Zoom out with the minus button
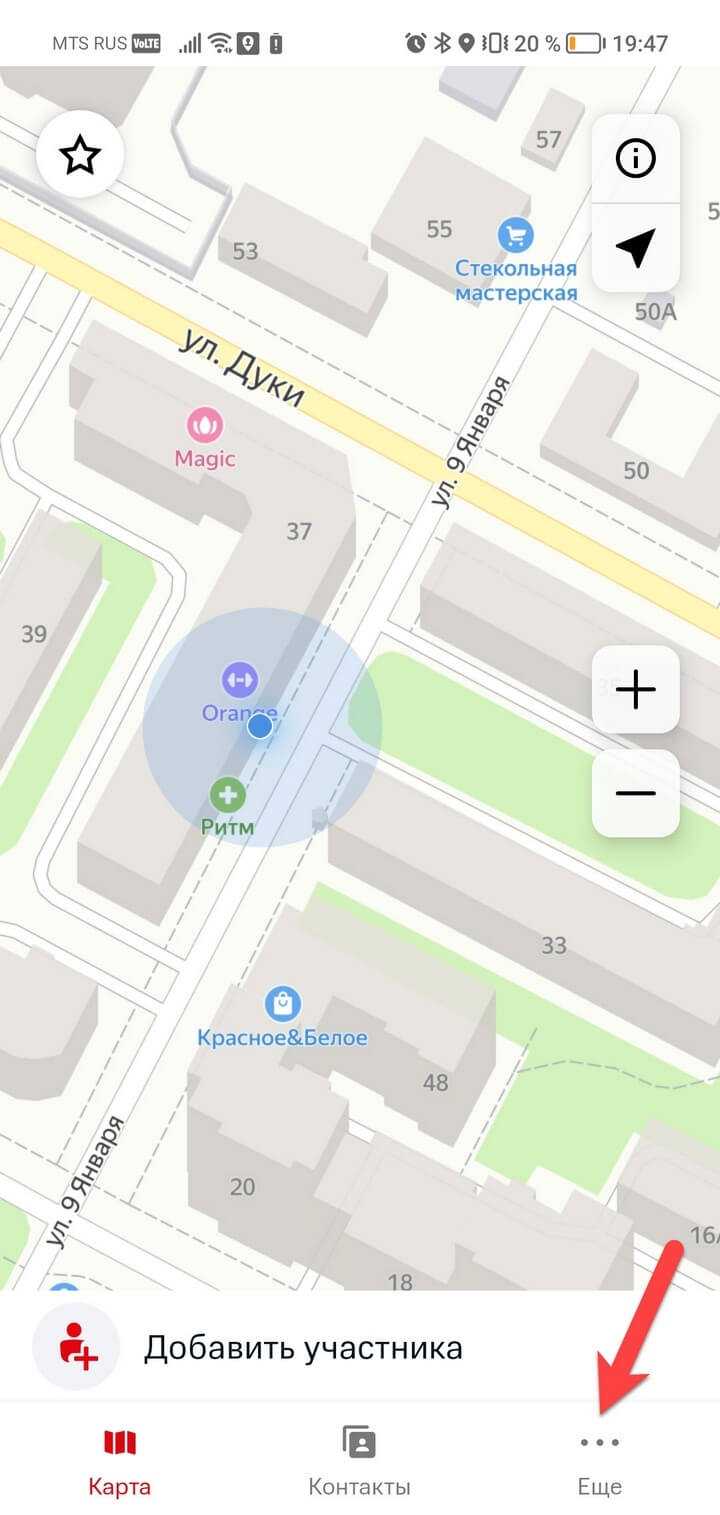This screenshot has height=1515, width=720. 636,793
